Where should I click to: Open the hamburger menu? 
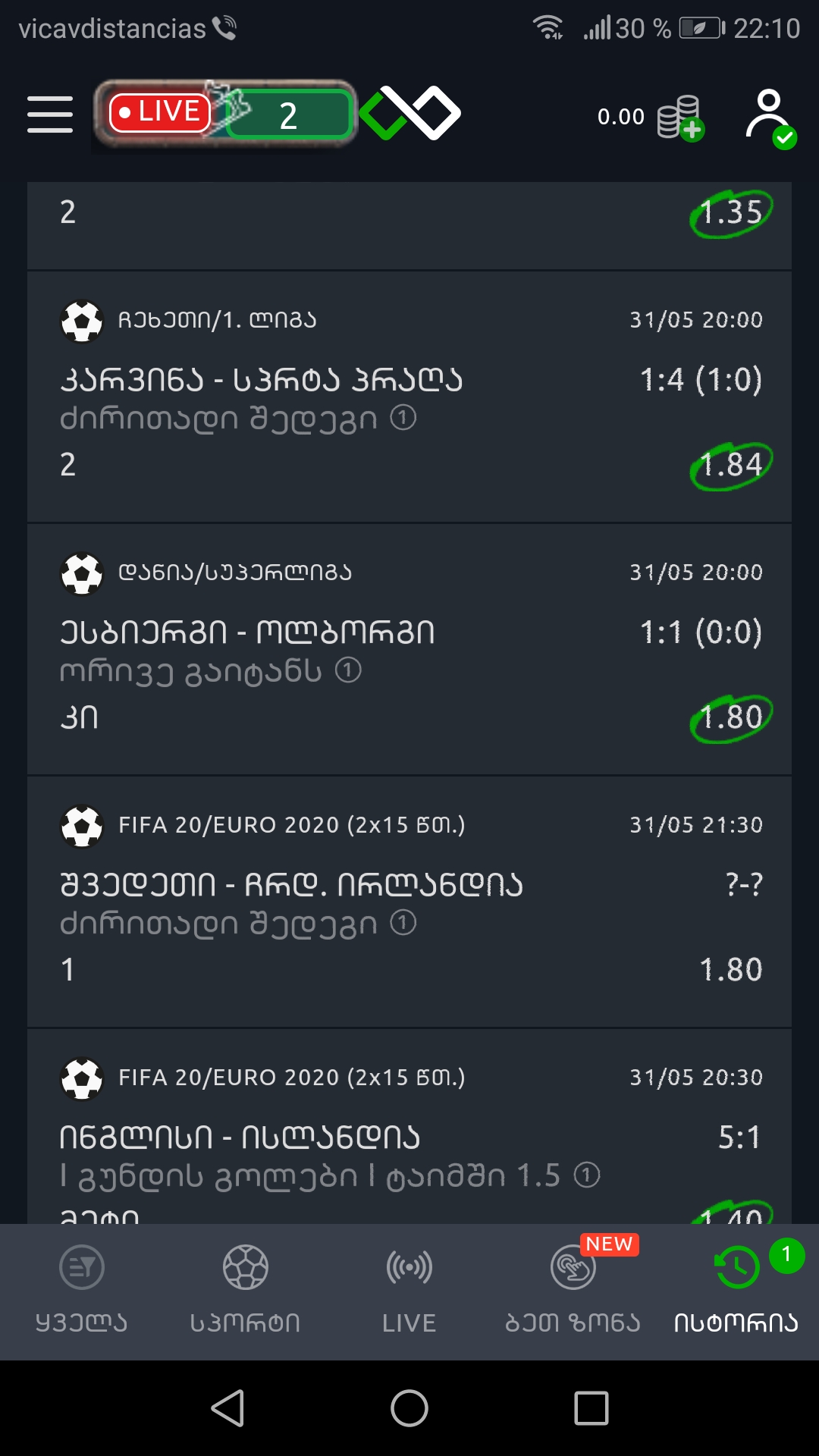50,115
